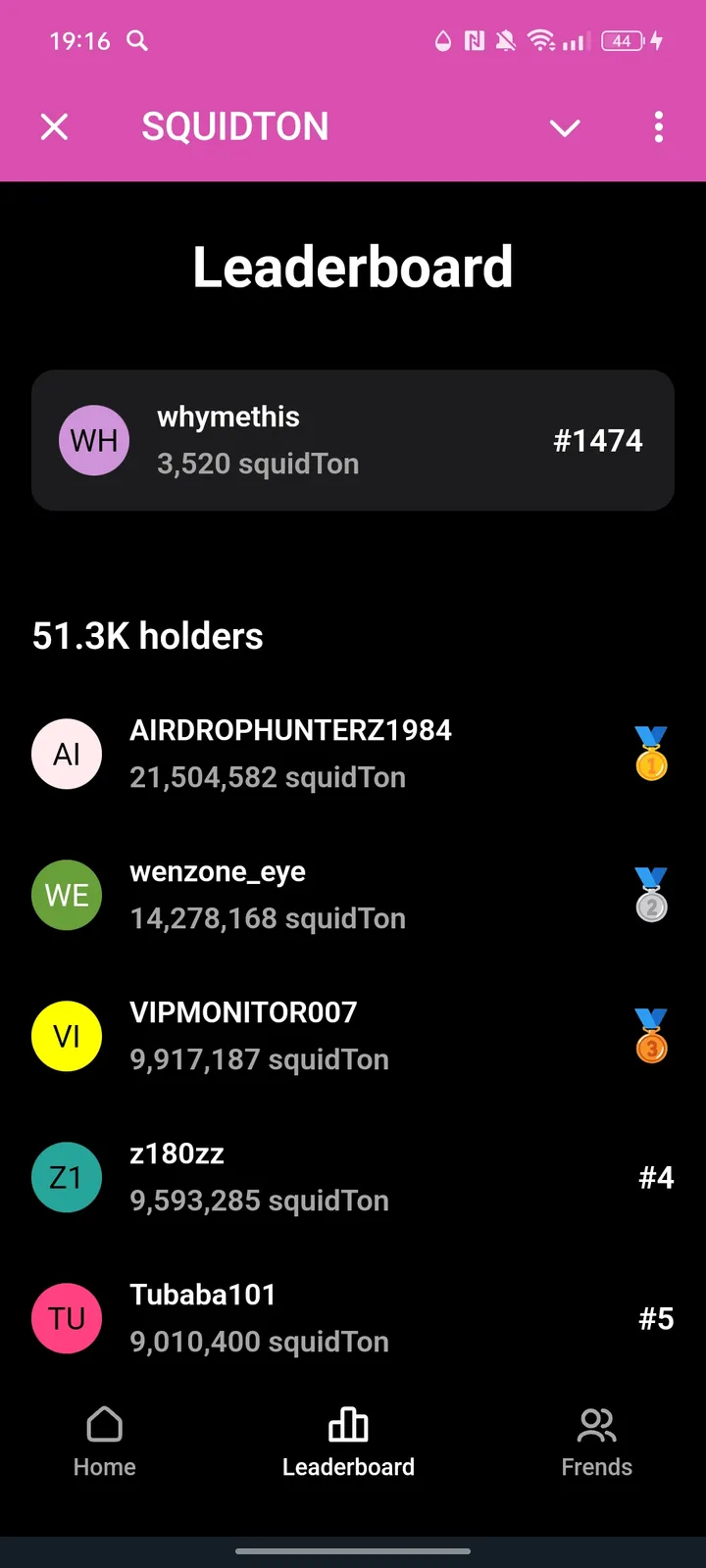Viewport: 706px width, 1568px height.
Task: Select the Tubaba101 leaderboard entry
Action: [353, 1318]
